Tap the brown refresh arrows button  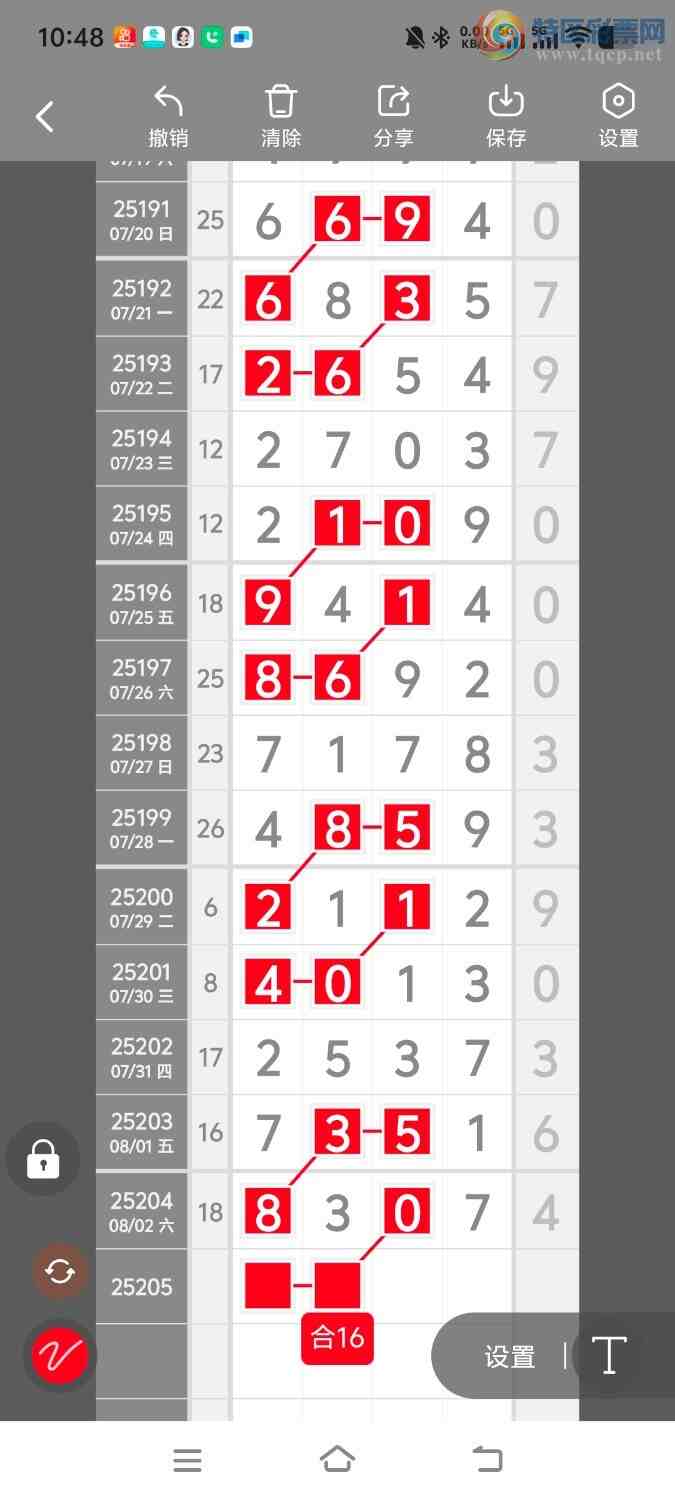(60, 1271)
